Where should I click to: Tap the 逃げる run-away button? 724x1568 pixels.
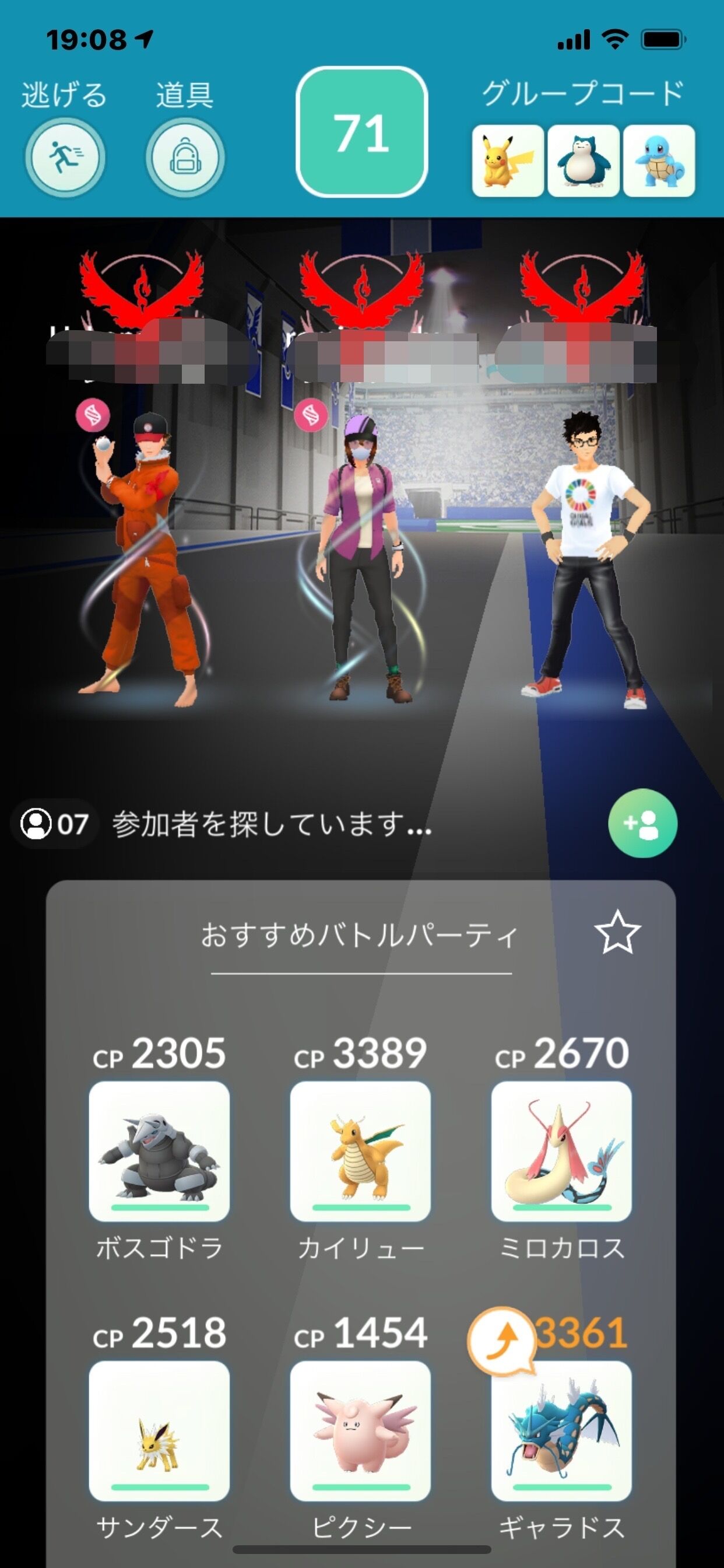coord(65,157)
